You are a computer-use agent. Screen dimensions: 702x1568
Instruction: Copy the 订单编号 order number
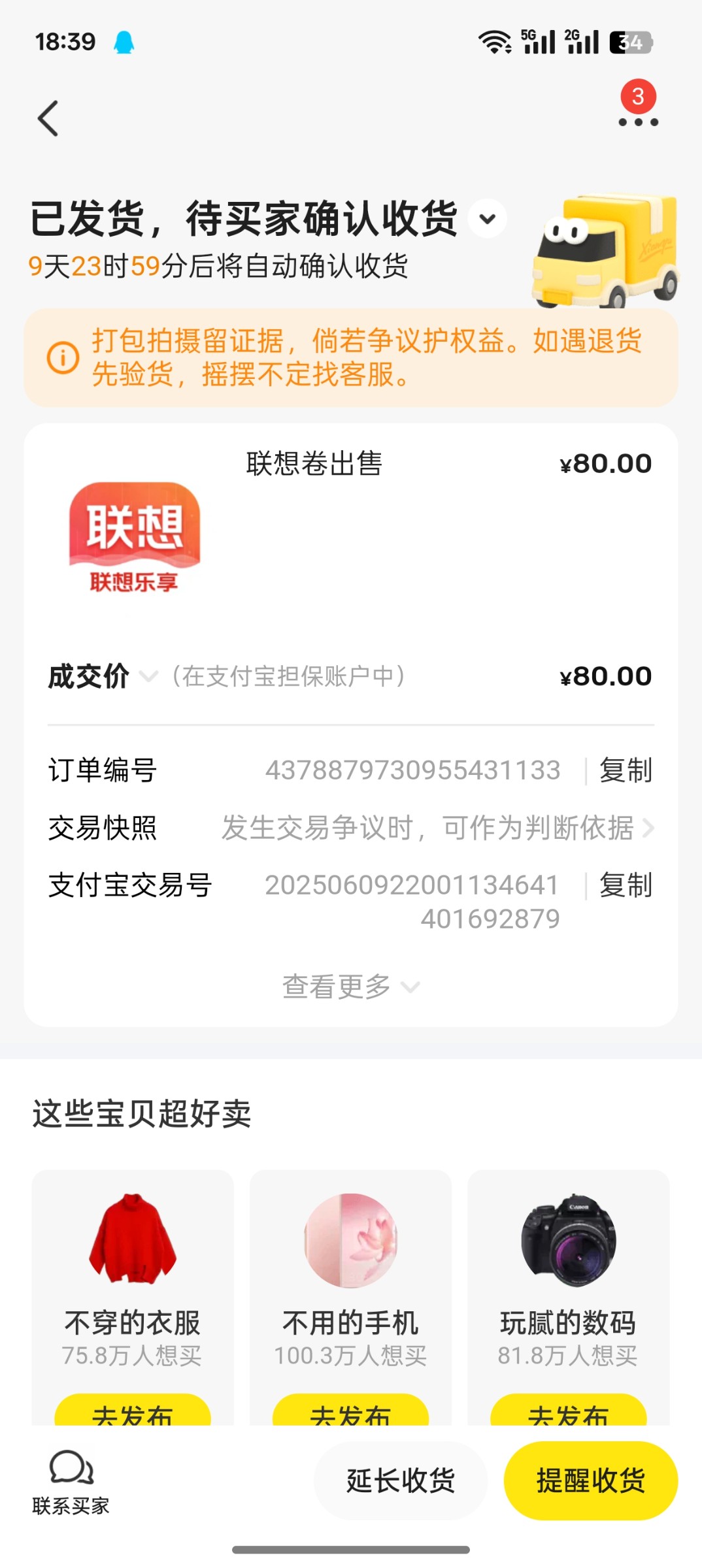626,770
